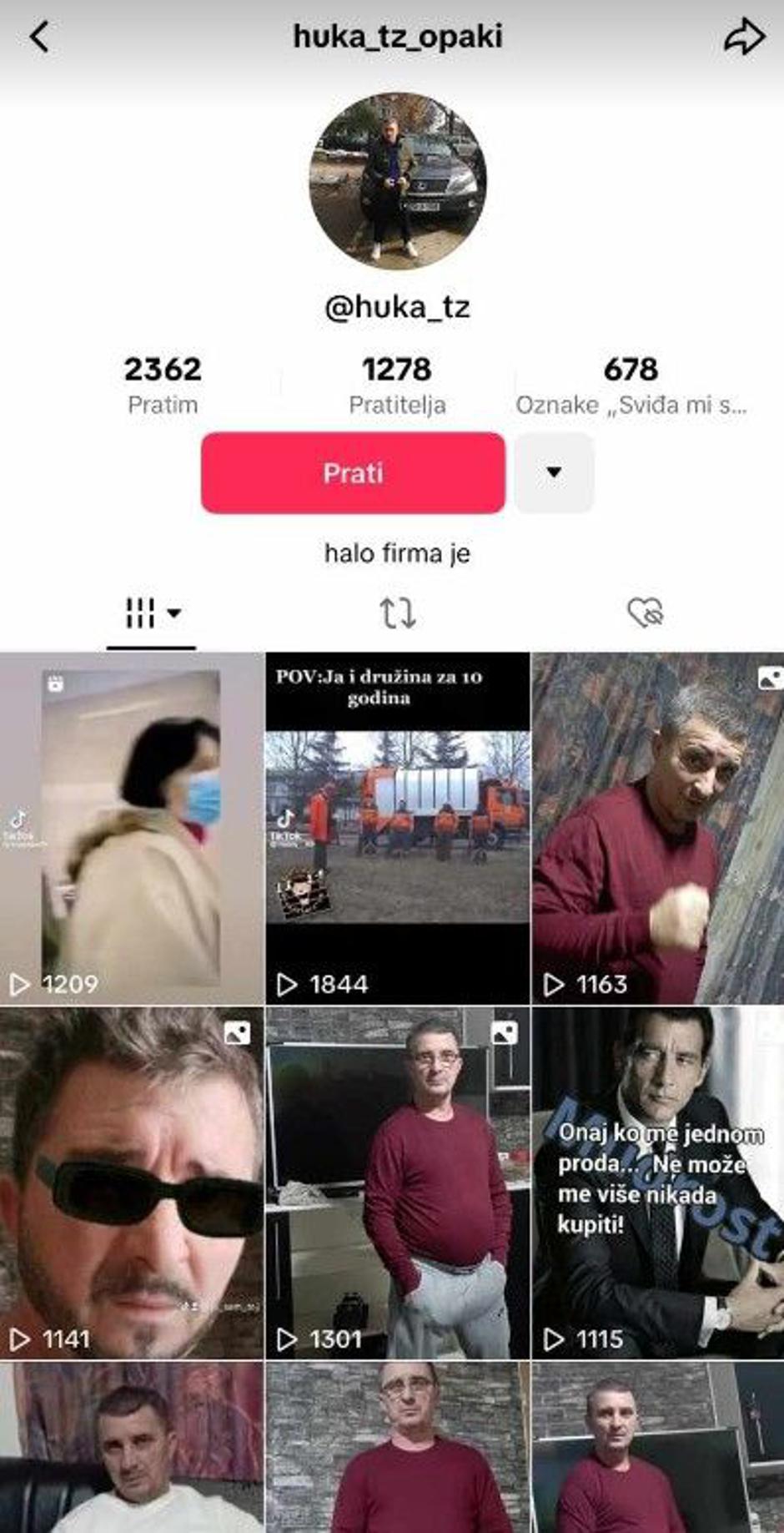Open the video with 1209 views
Image resolution: width=784 pixels, height=1533 pixels.
tap(131, 828)
